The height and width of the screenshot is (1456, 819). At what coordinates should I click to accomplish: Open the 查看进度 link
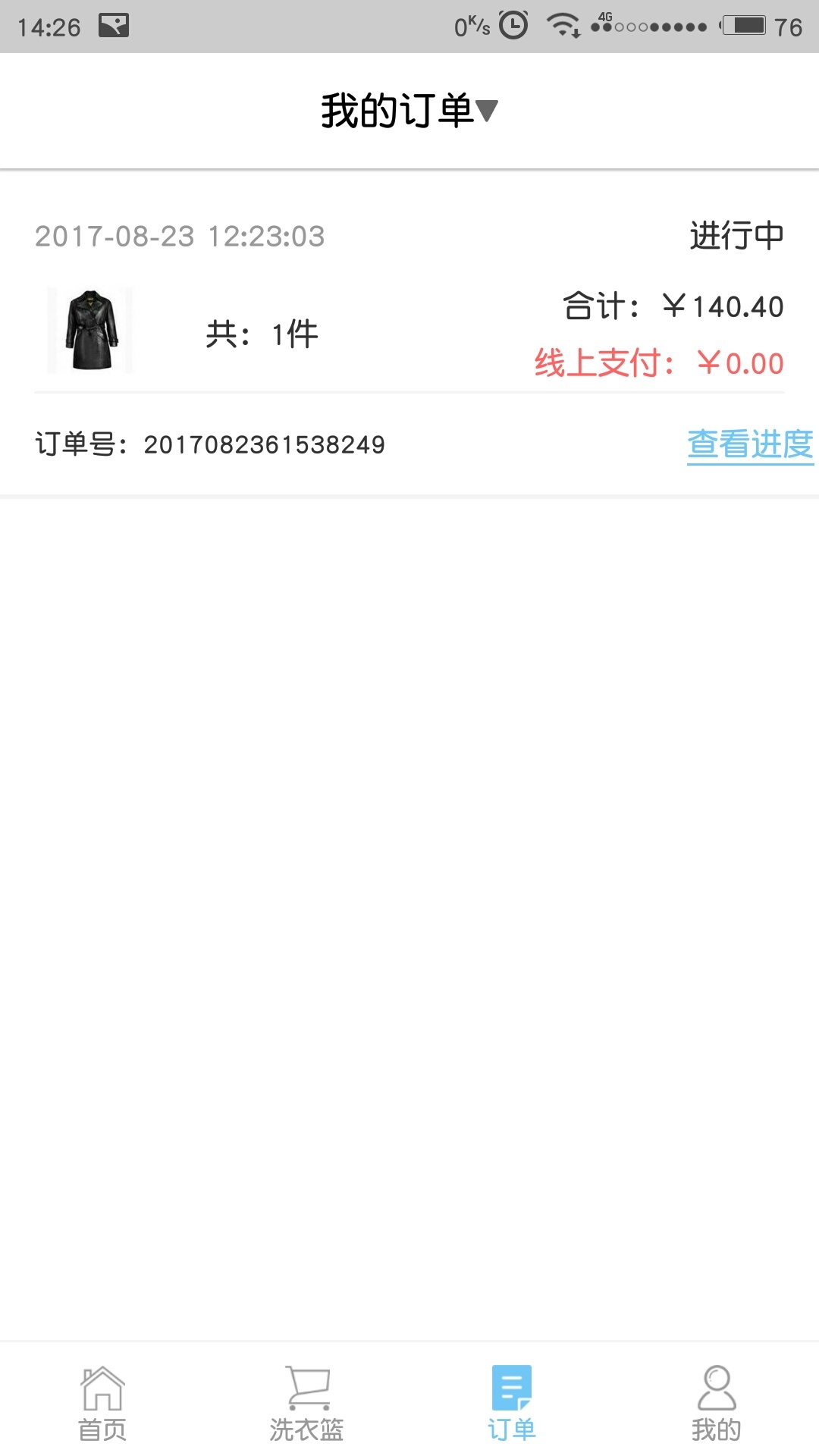(749, 444)
